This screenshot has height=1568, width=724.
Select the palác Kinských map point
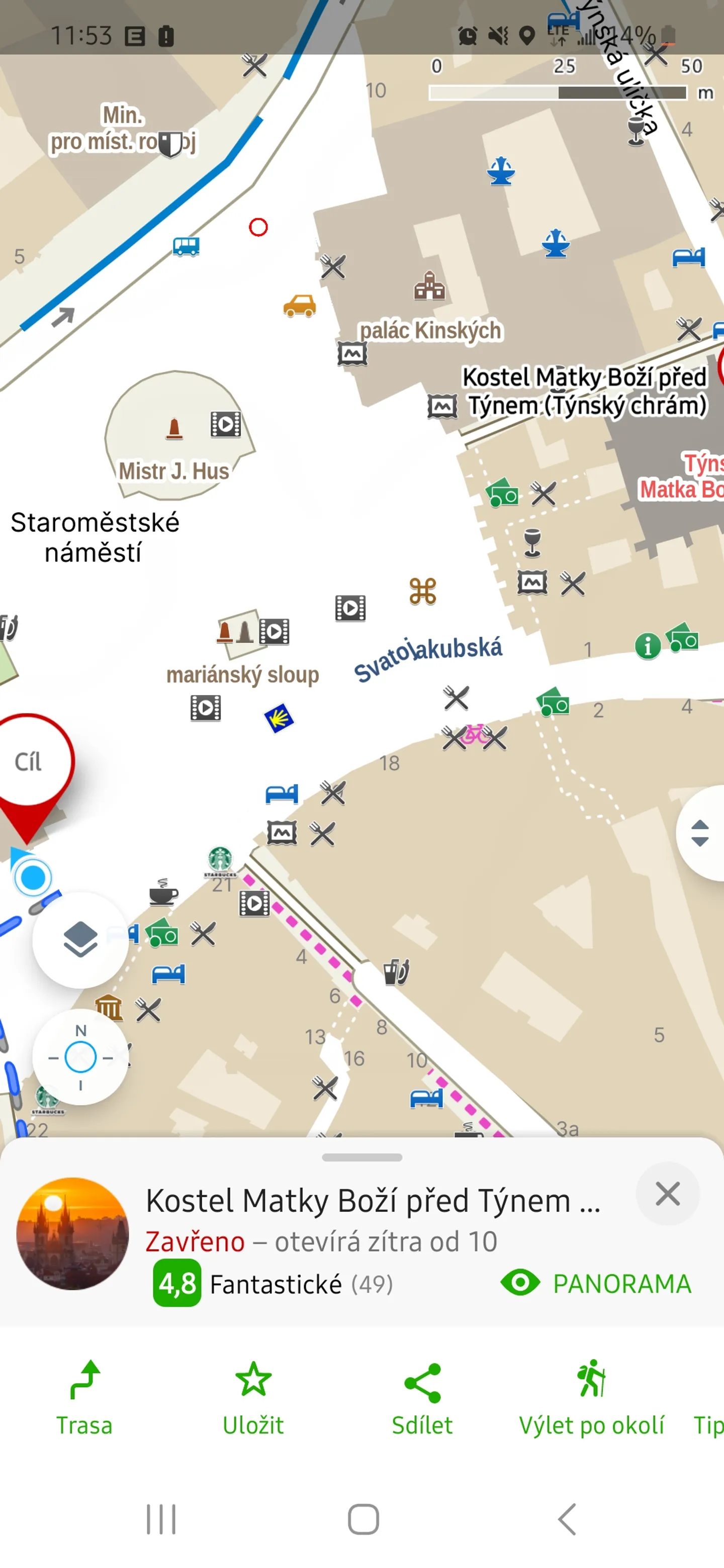tap(429, 286)
